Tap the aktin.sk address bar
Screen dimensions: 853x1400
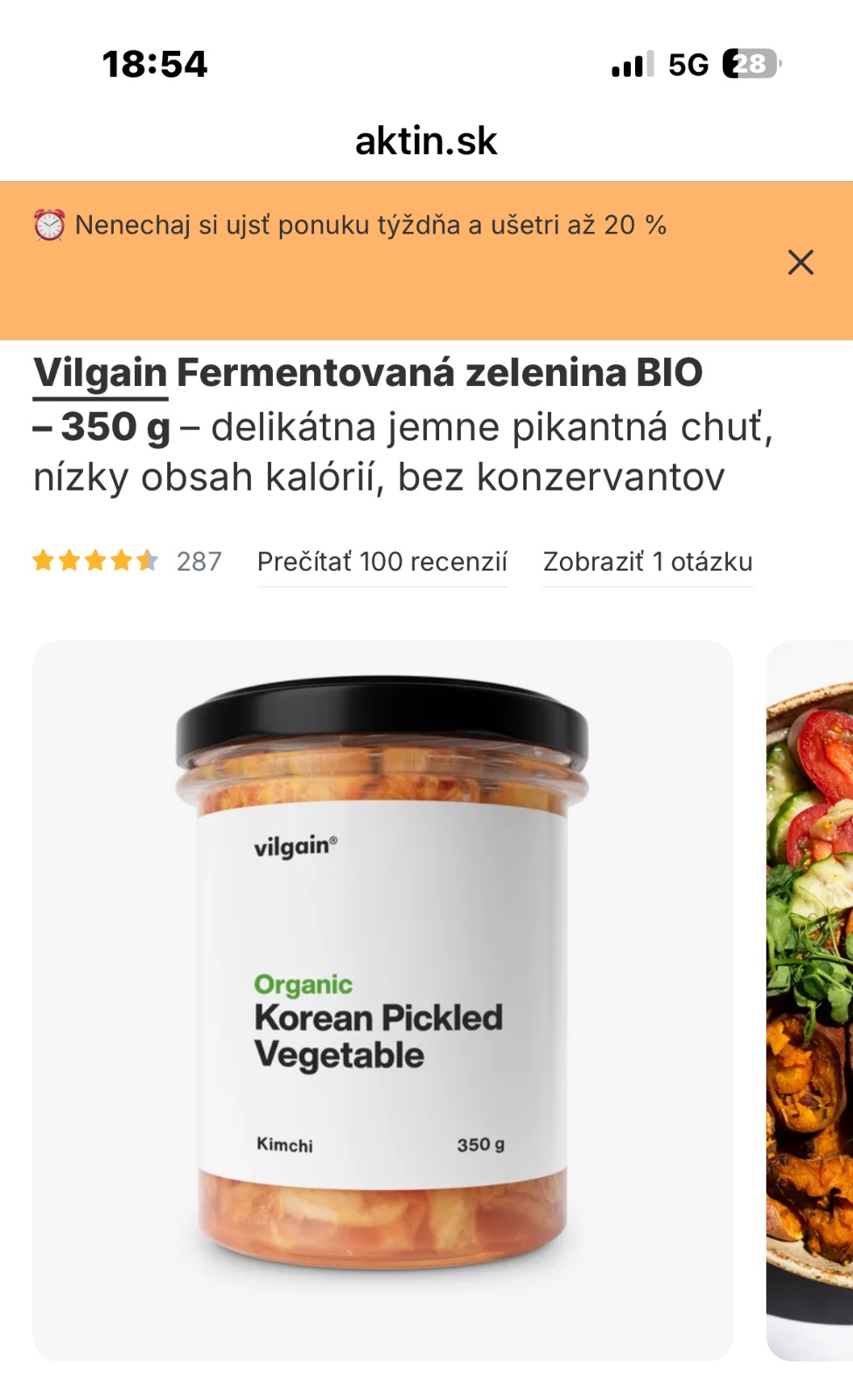point(426,141)
